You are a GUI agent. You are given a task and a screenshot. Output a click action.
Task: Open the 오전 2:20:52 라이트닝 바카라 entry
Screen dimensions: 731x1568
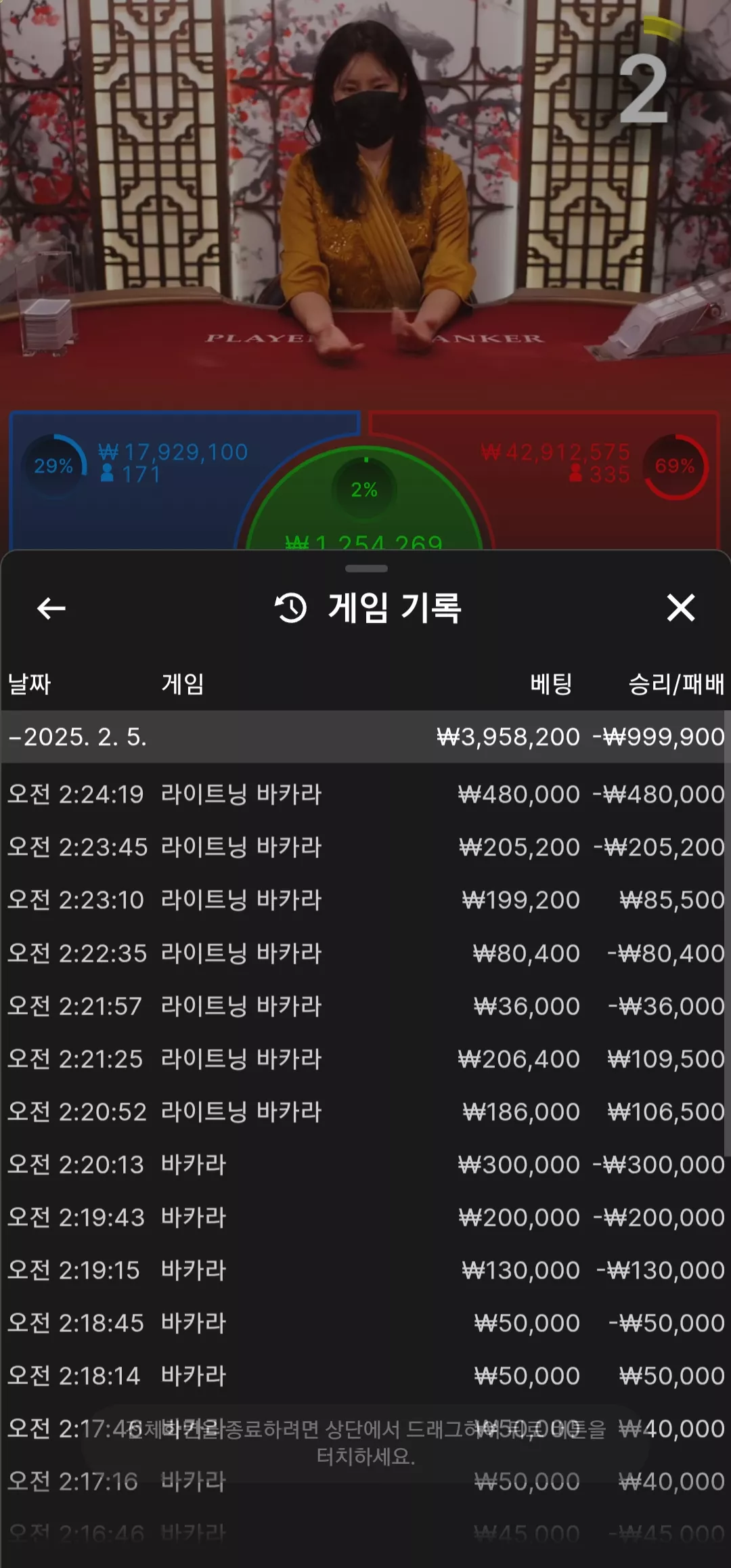pos(365,1112)
